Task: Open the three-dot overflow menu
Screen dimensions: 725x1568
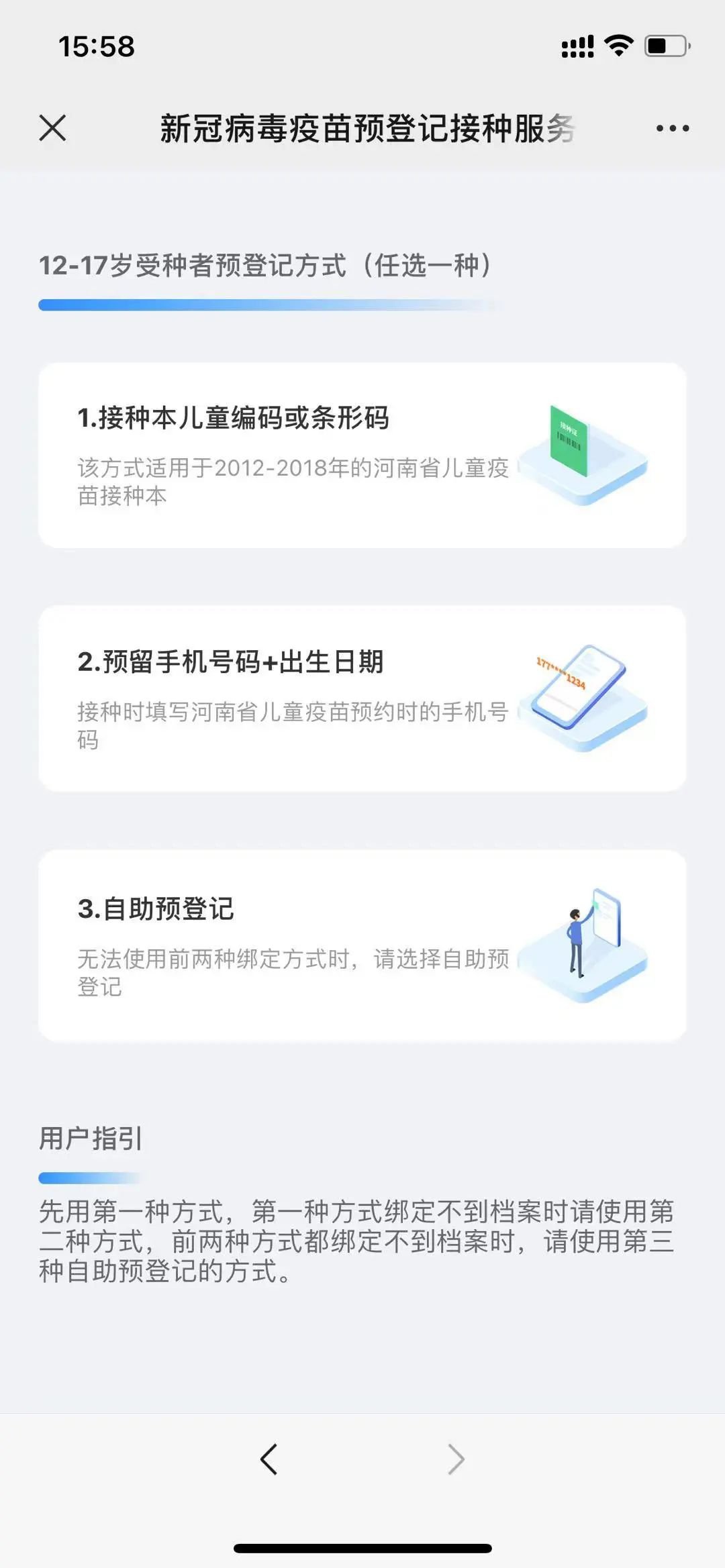Action: point(672,128)
